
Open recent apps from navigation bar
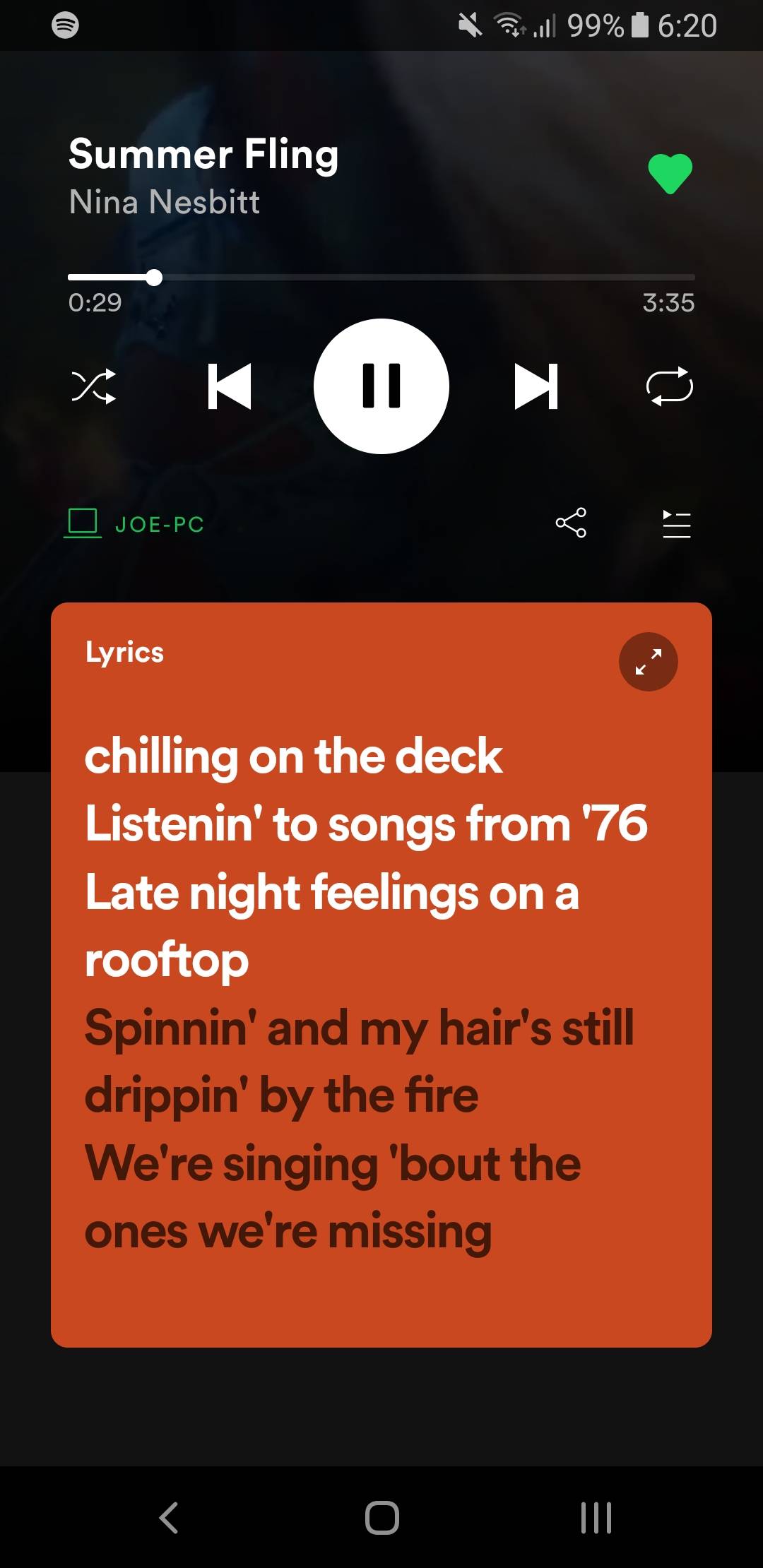click(x=596, y=1517)
